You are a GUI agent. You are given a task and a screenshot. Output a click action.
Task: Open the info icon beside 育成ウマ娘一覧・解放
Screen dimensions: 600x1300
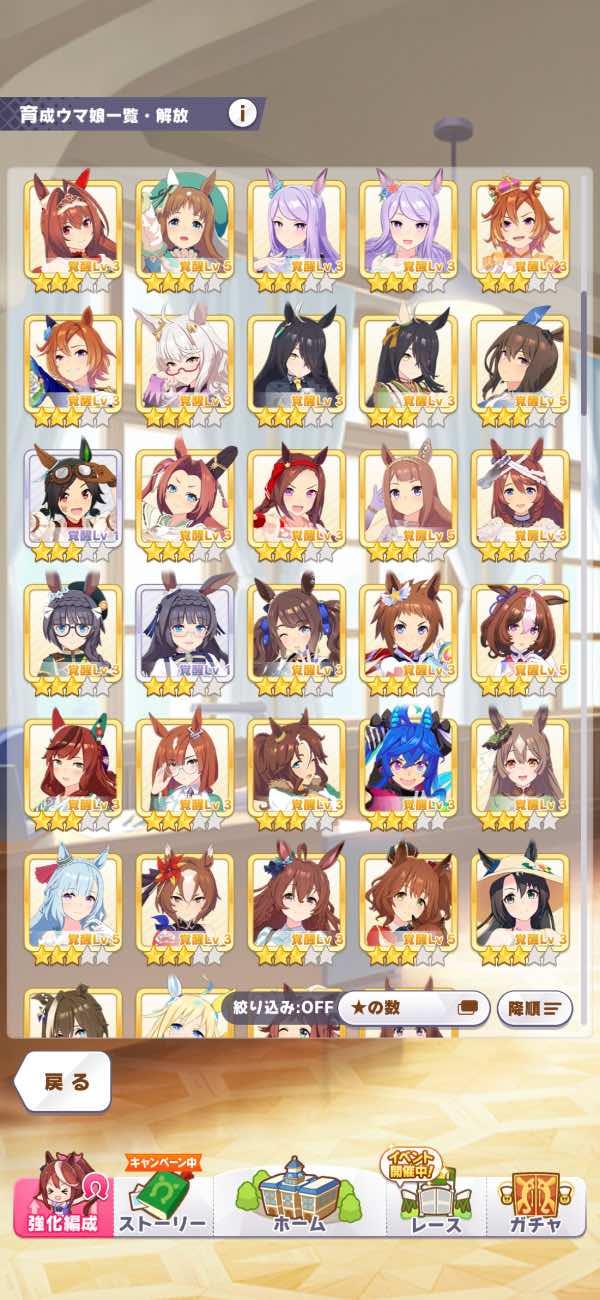(242, 113)
